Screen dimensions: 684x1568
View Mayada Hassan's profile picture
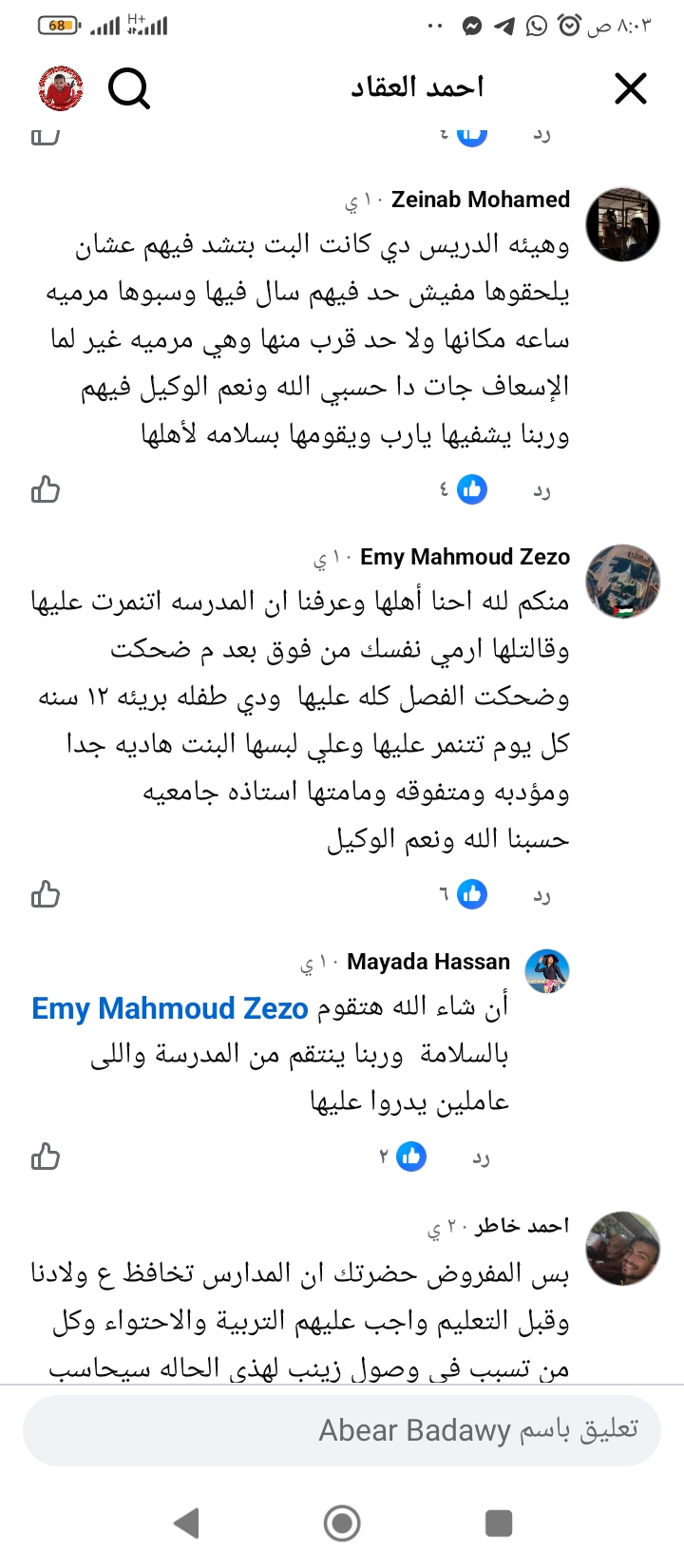click(x=547, y=971)
